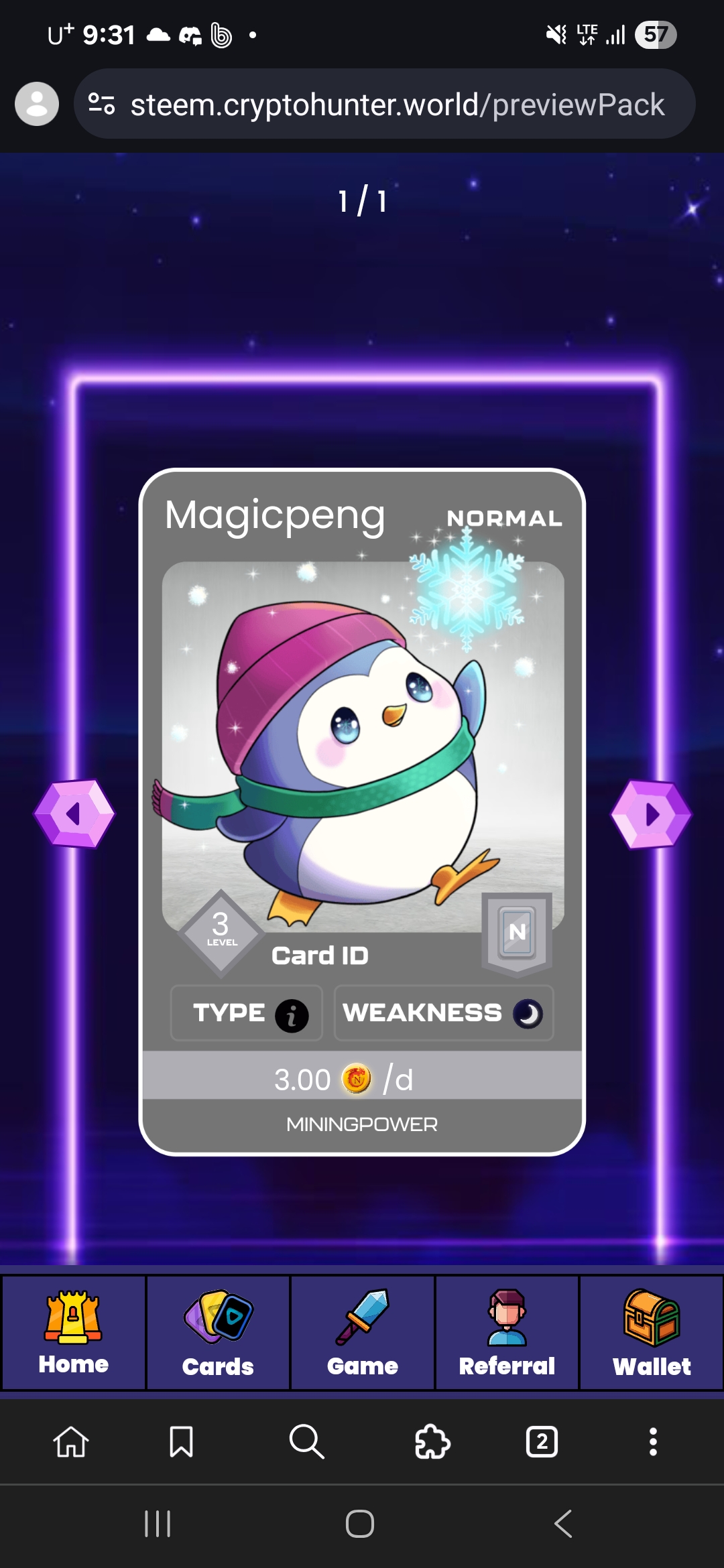Viewport: 724px width, 1568px height.
Task: Go to the Game tab
Action: pos(363,1333)
